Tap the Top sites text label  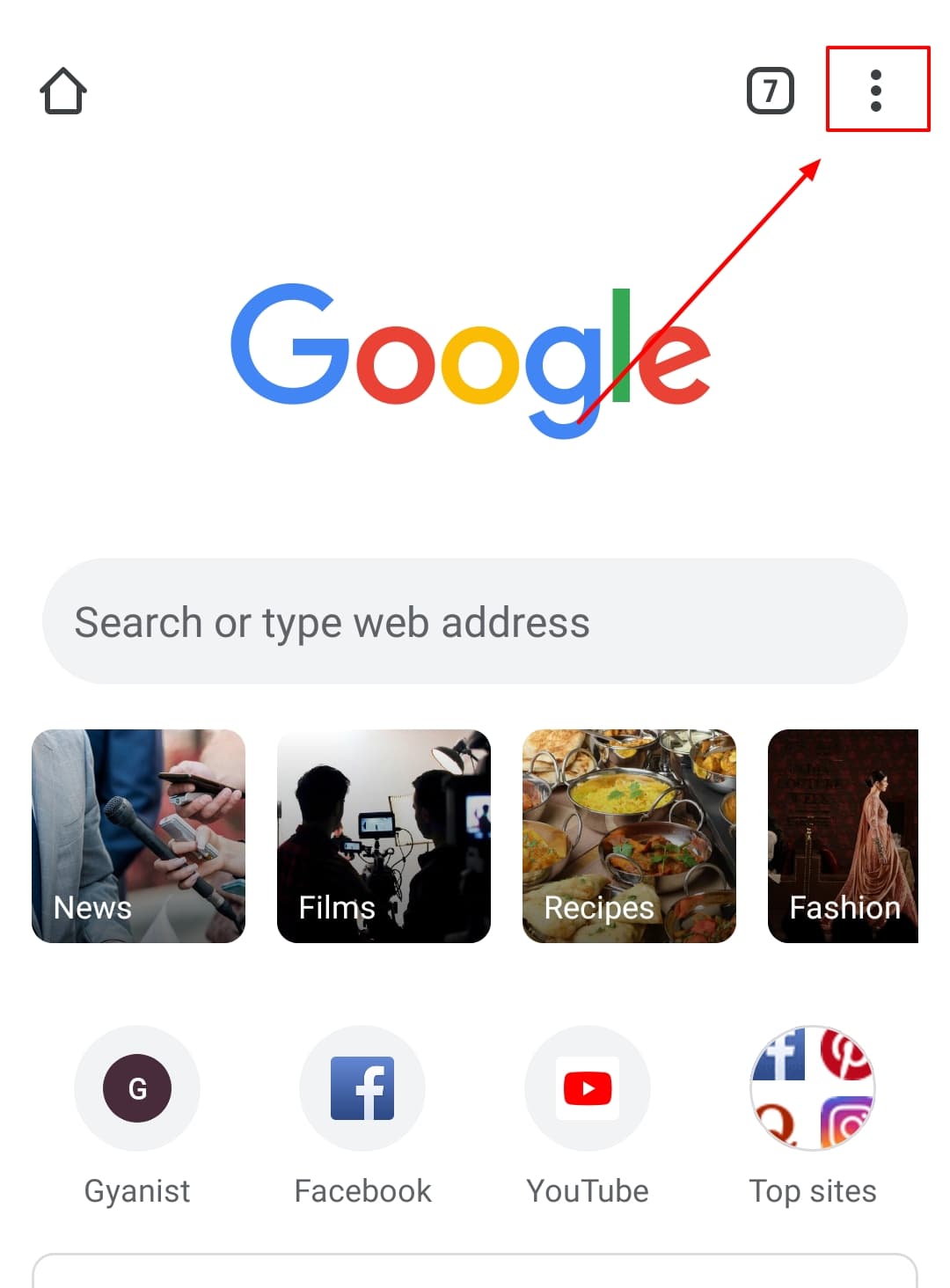click(x=812, y=1191)
